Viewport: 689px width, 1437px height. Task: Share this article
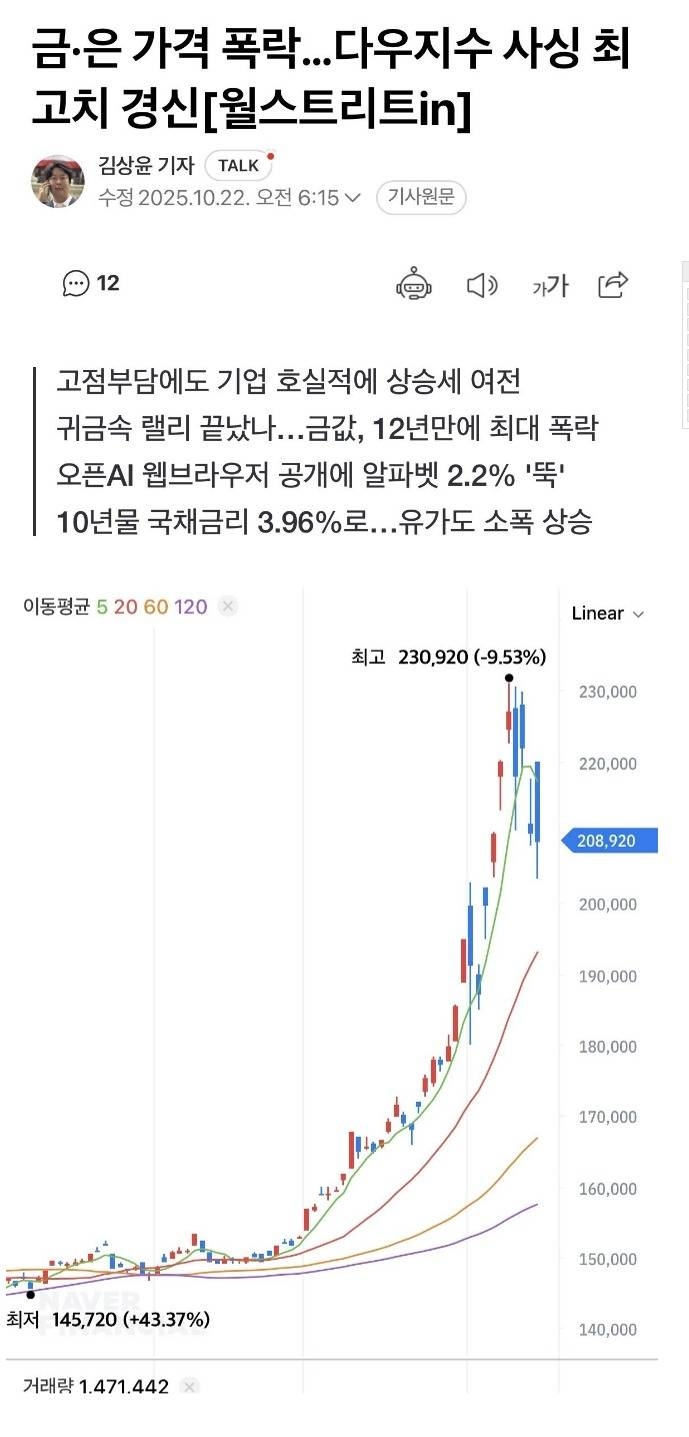point(613,285)
